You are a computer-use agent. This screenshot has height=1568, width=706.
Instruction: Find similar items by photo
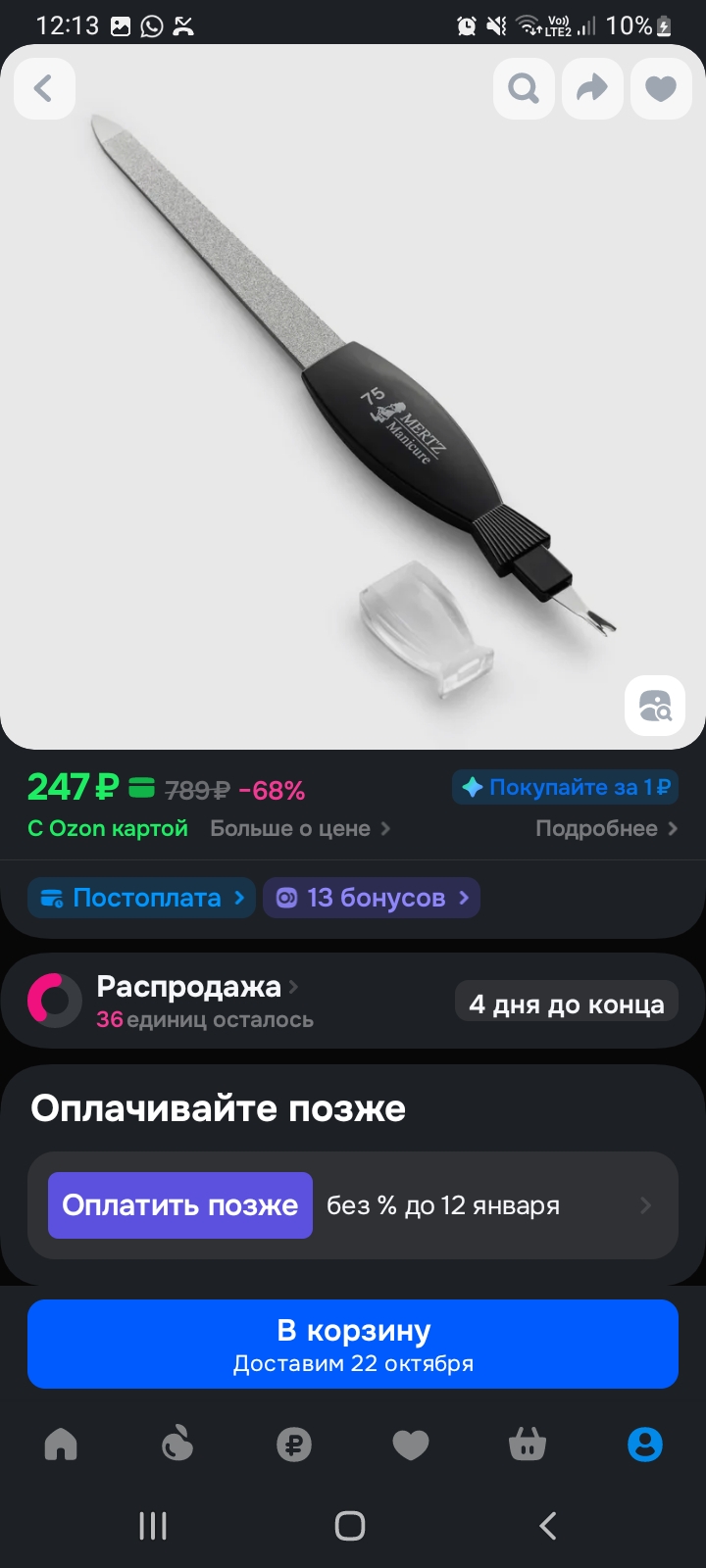(654, 706)
